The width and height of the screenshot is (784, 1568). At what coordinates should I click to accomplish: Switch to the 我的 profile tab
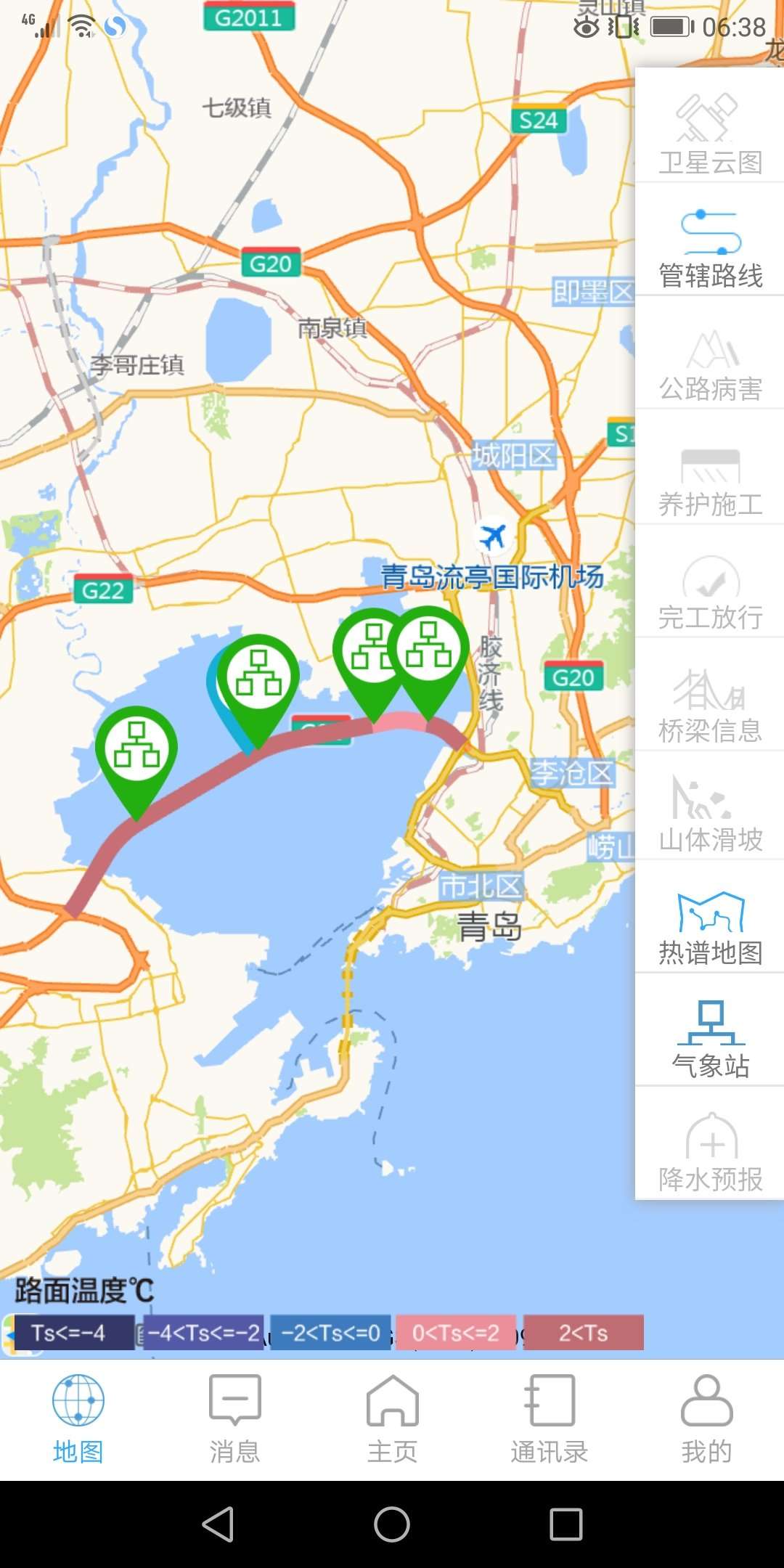coord(706,1419)
